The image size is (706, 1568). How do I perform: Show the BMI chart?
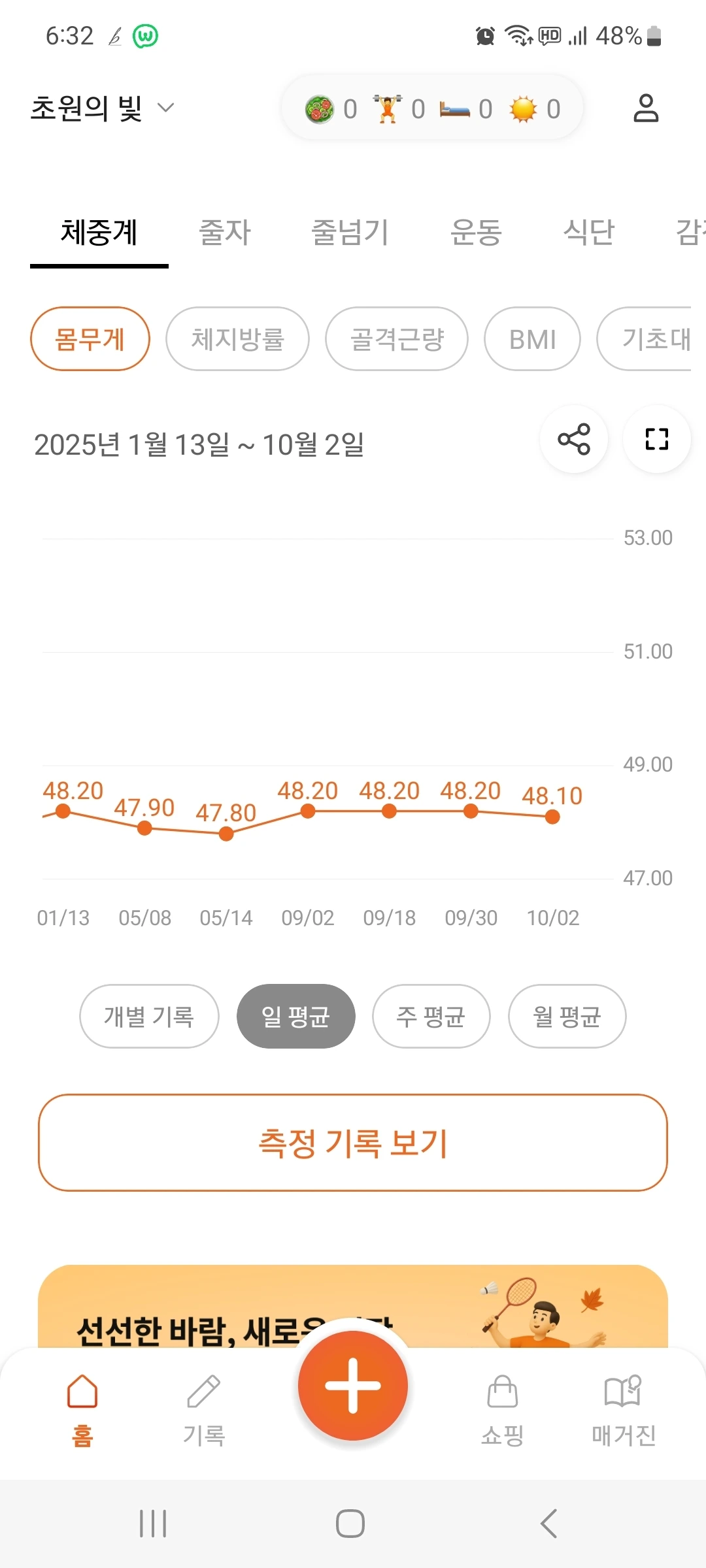(x=532, y=339)
